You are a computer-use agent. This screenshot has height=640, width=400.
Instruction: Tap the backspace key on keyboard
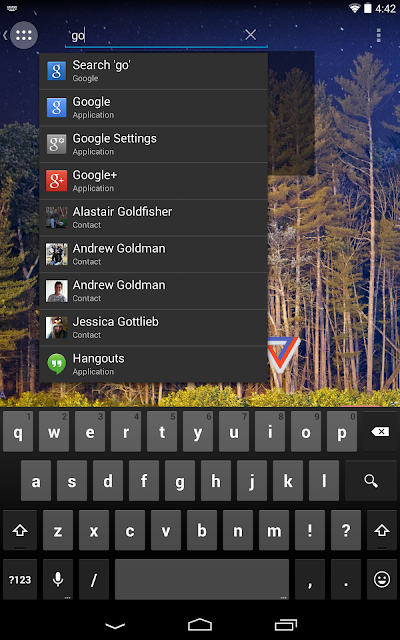pyautogui.click(x=380, y=431)
